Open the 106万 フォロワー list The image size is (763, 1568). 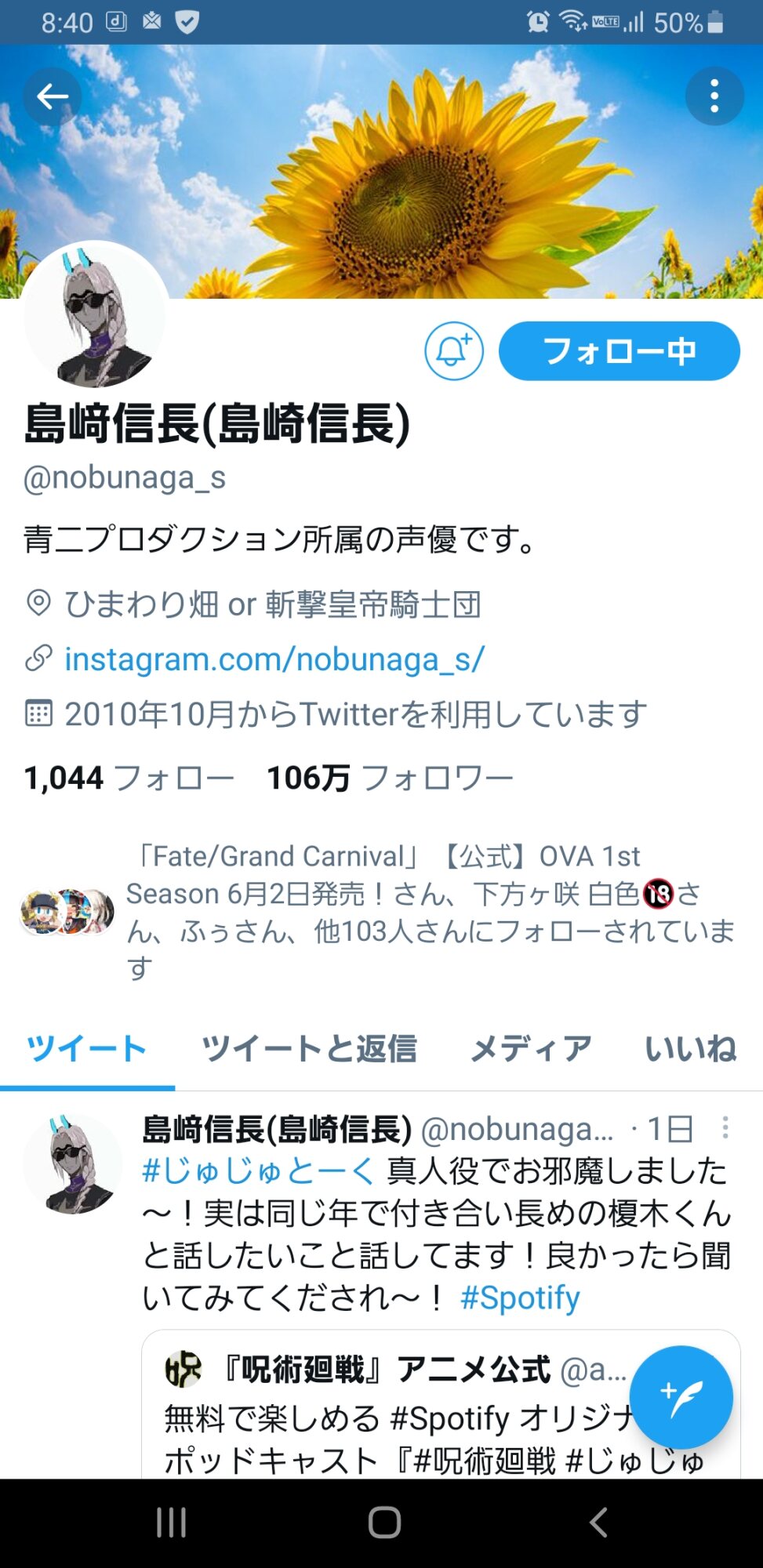tap(390, 778)
